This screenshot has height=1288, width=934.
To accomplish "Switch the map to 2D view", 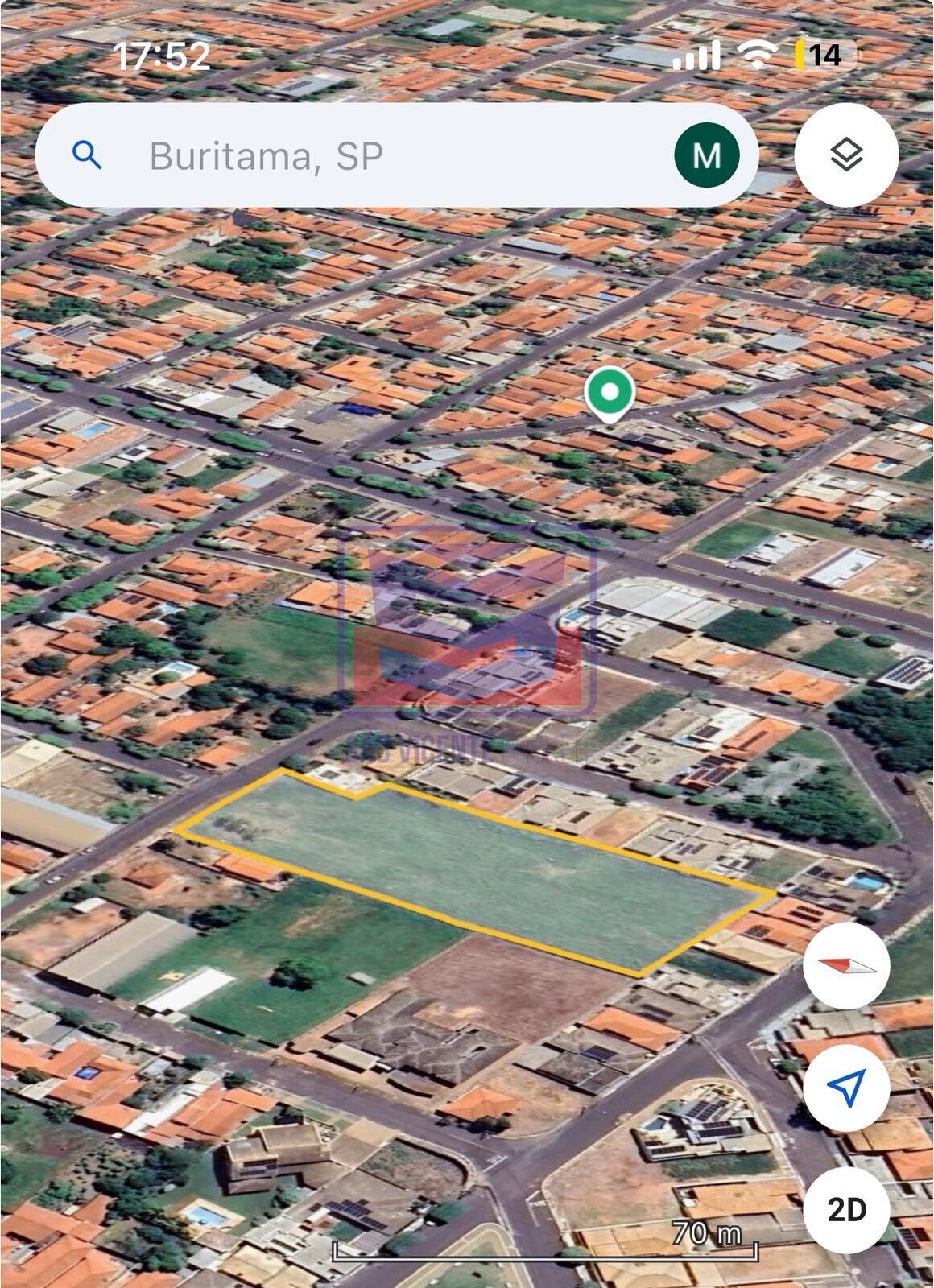I will pyautogui.click(x=846, y=1209).
